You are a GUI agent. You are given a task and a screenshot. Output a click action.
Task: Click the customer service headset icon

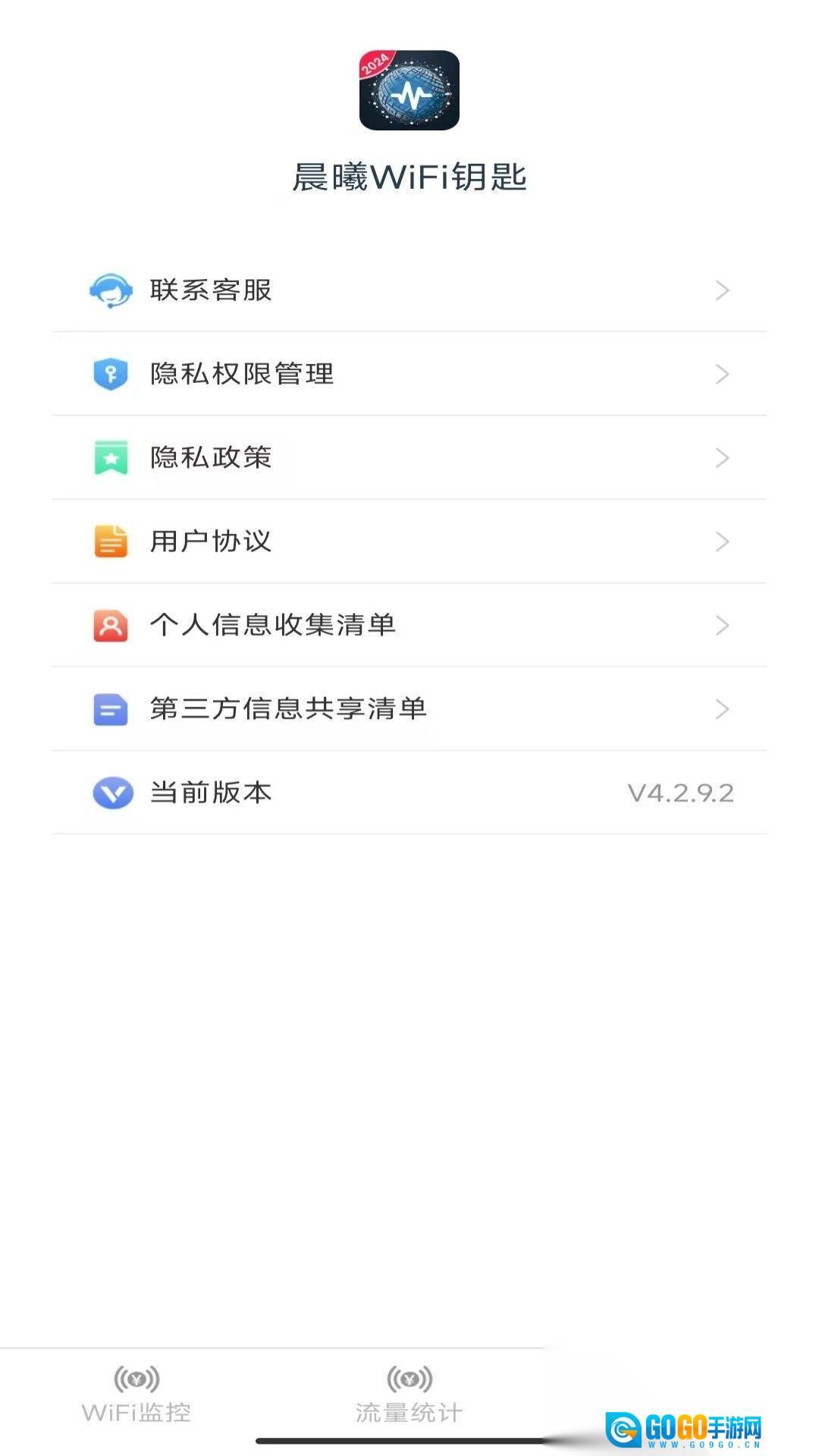pos(111,290)
